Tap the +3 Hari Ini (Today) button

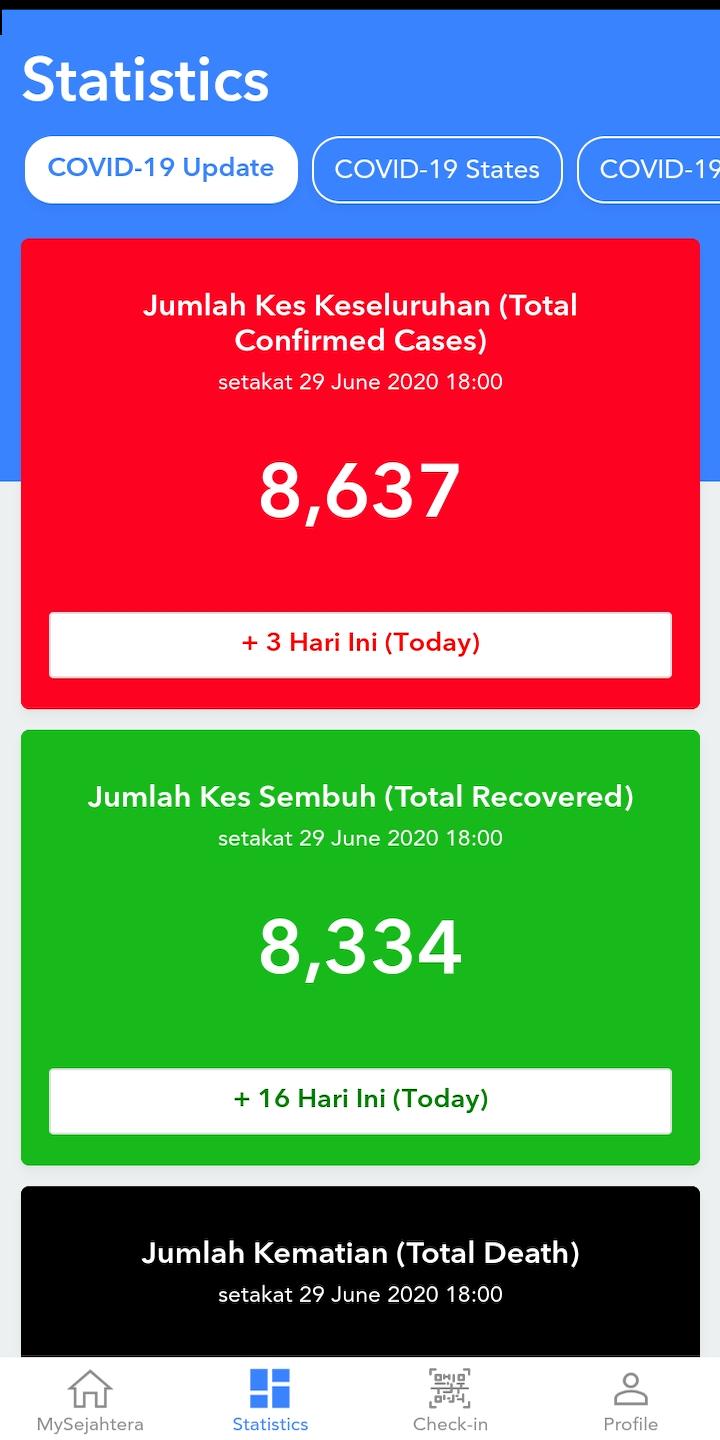pyautogui.click(x=360, y=644)
